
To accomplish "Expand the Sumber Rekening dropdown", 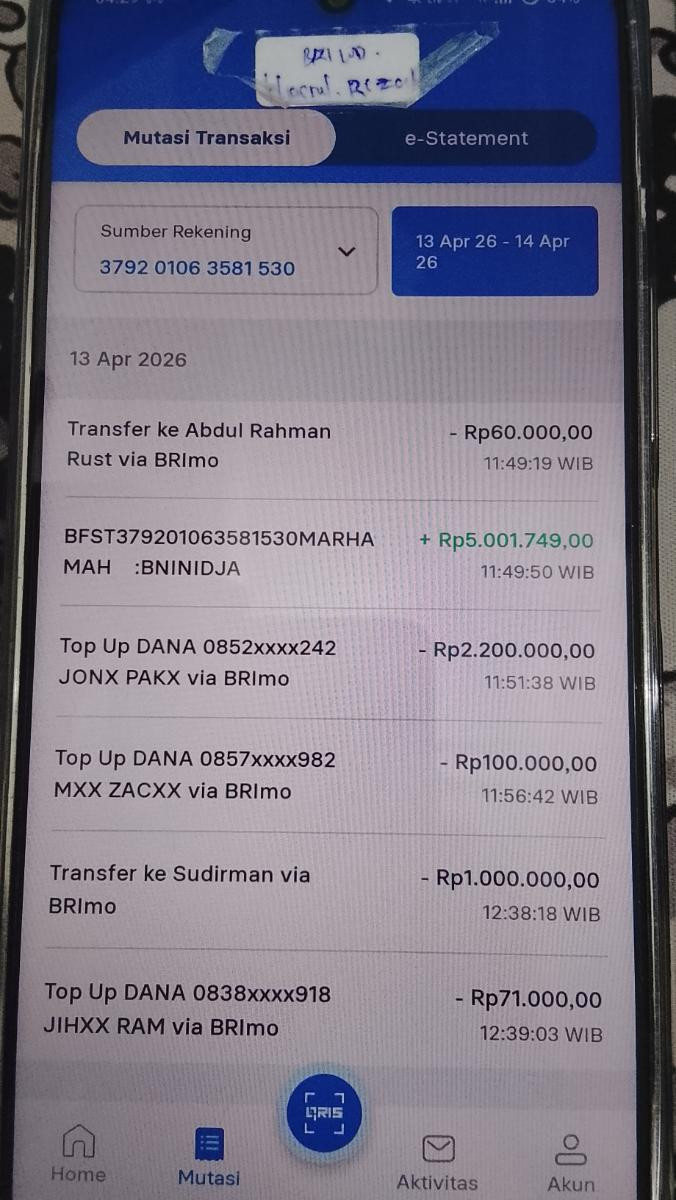I will click(x=226, y=250).
